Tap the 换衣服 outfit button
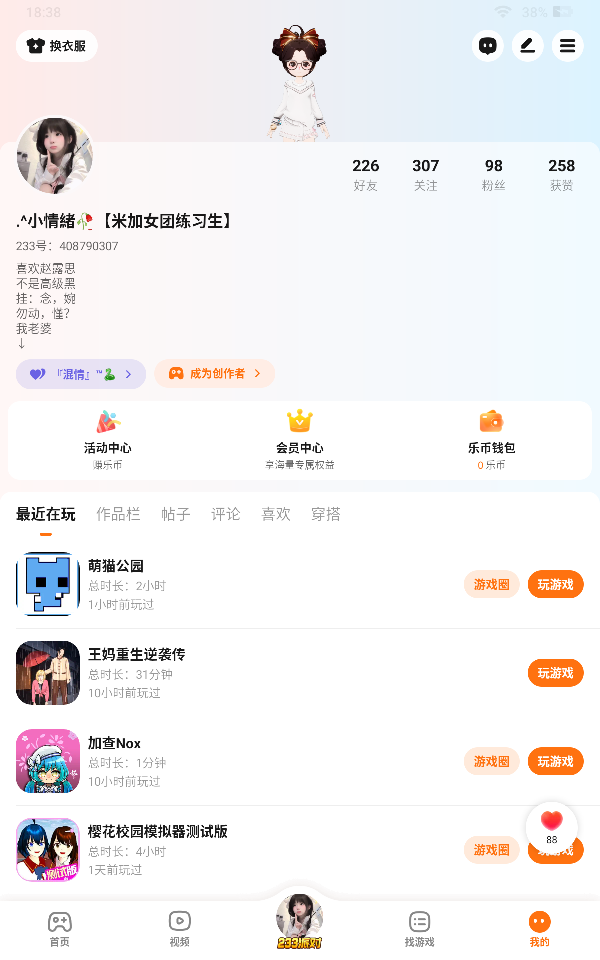 pyautogui.click(x=57, y=45)
